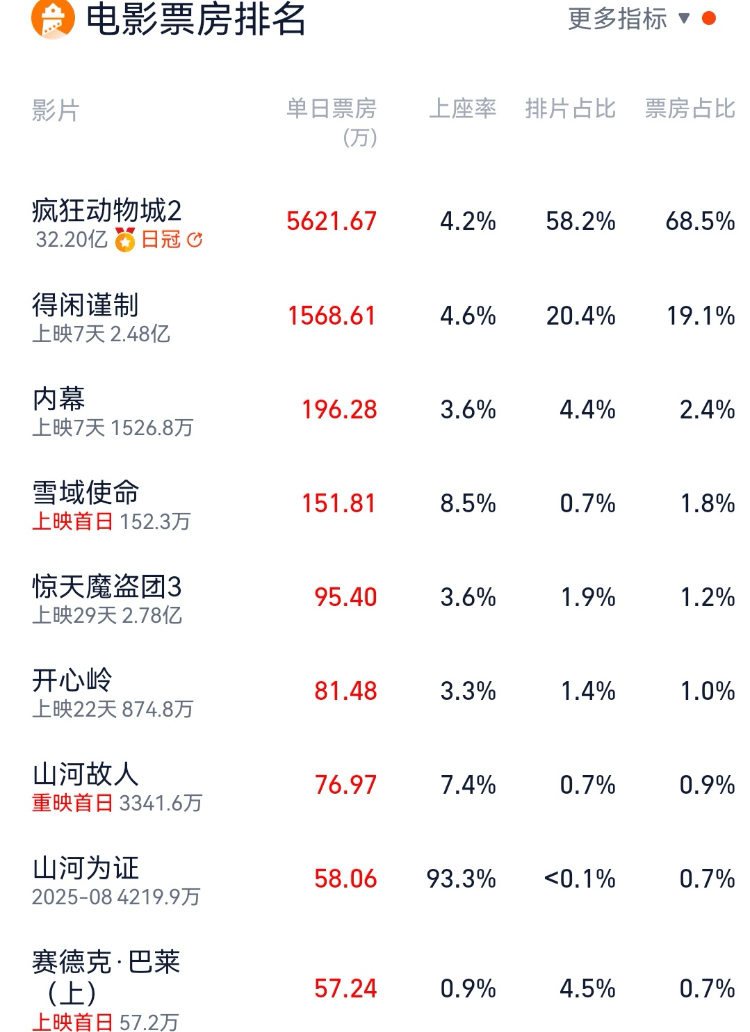View details for 内幕
This screenshot has width=750, height=1032.
point(59,399)
